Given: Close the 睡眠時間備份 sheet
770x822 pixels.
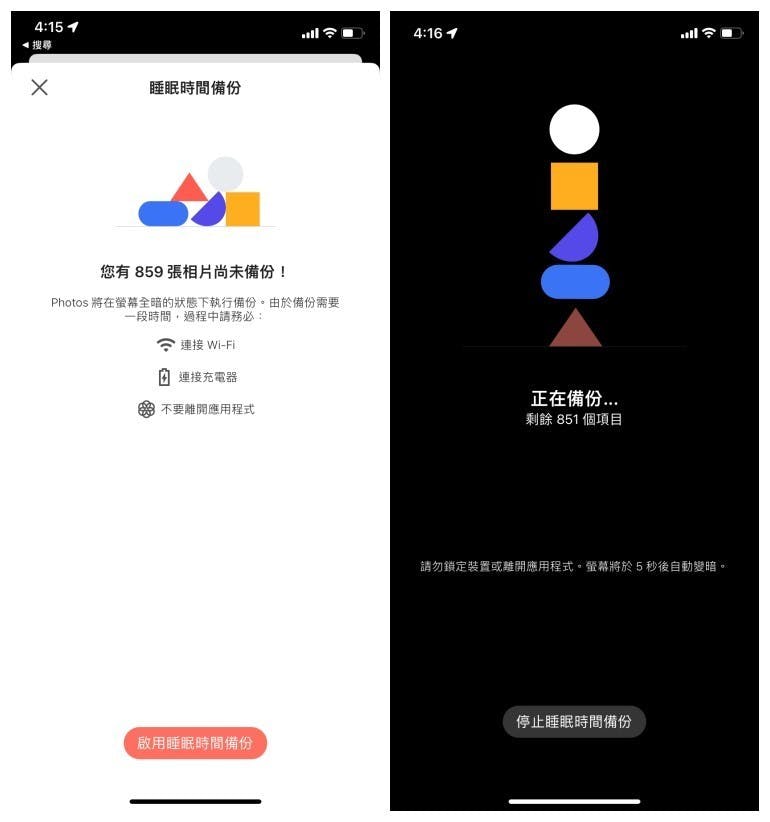Looking at the screenshot, I should pyautogui.click(x=39, y=87).
